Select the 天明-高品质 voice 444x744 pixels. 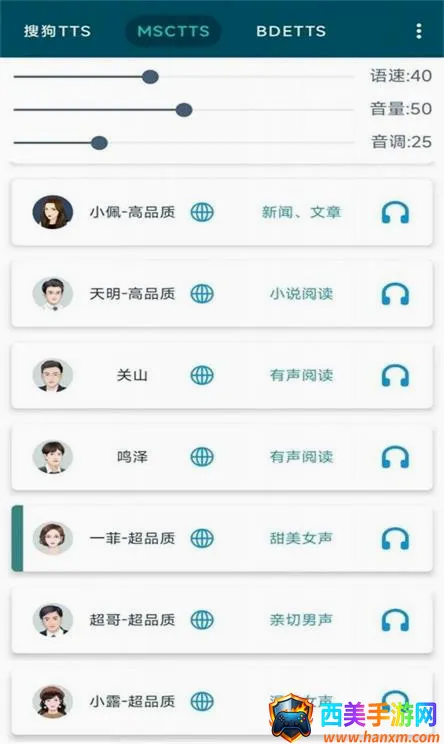pyautogui.click(x=222, y=294)
